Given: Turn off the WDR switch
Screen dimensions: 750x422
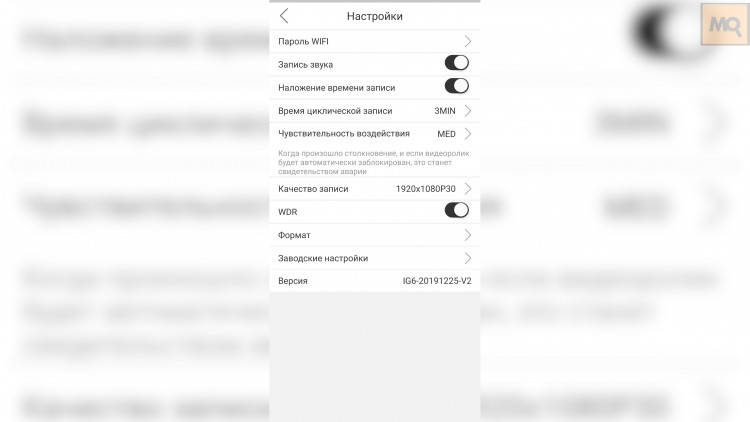Looking at the screenshot, I should 456,211.
